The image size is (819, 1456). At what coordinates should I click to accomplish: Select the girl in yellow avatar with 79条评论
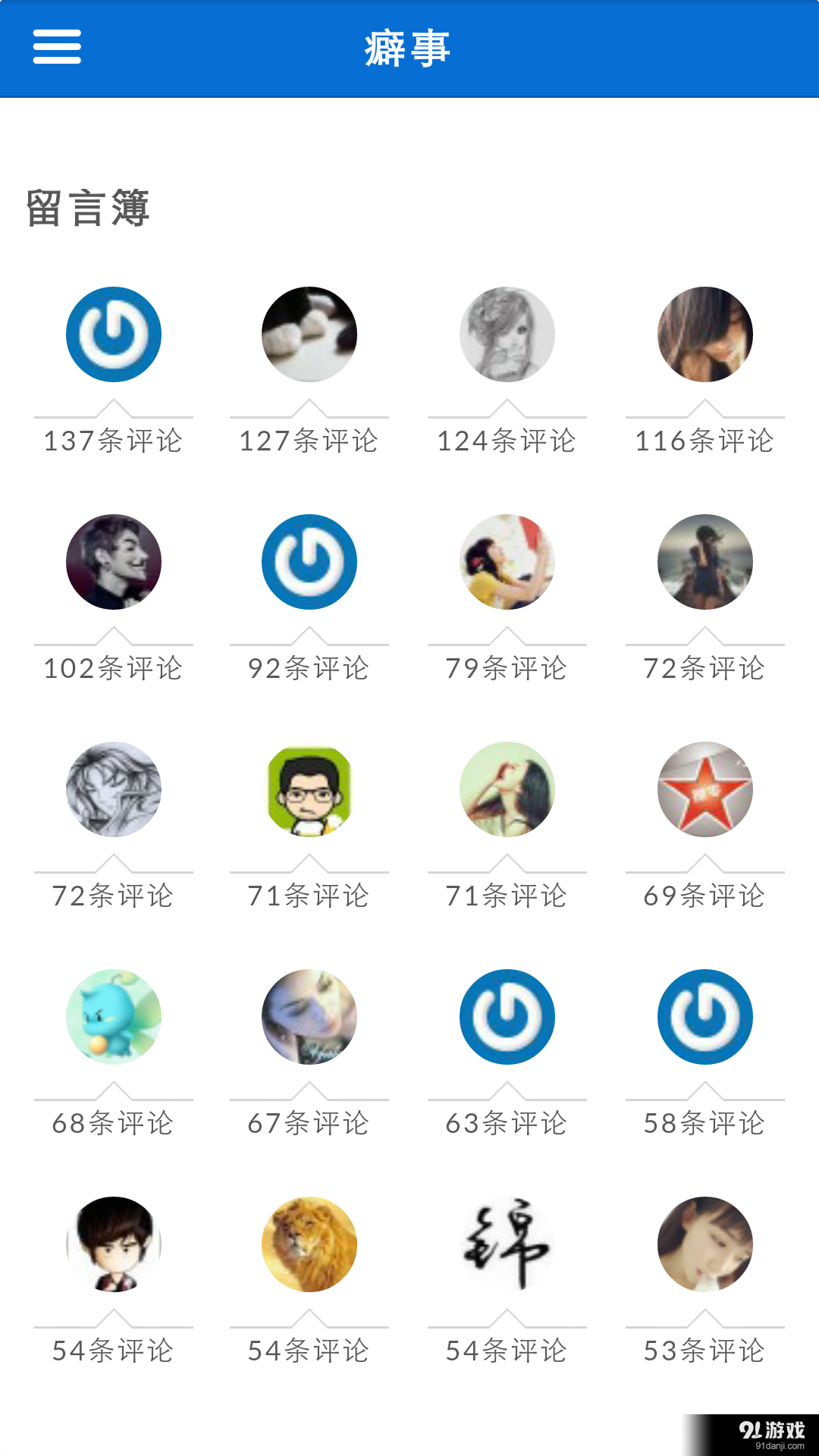tap(507, 561)
